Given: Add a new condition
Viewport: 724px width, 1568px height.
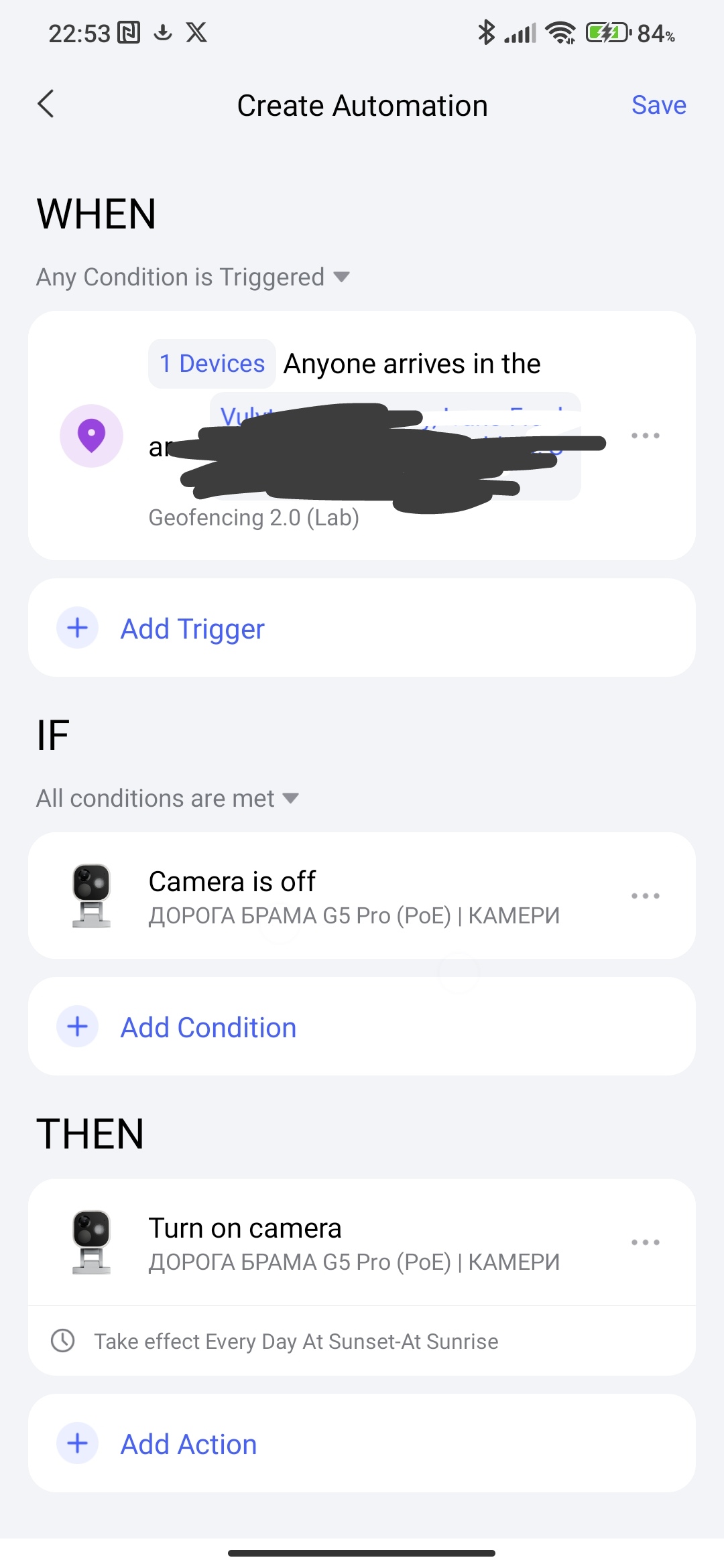Looking at the screenshot, I should point(208,1027).
